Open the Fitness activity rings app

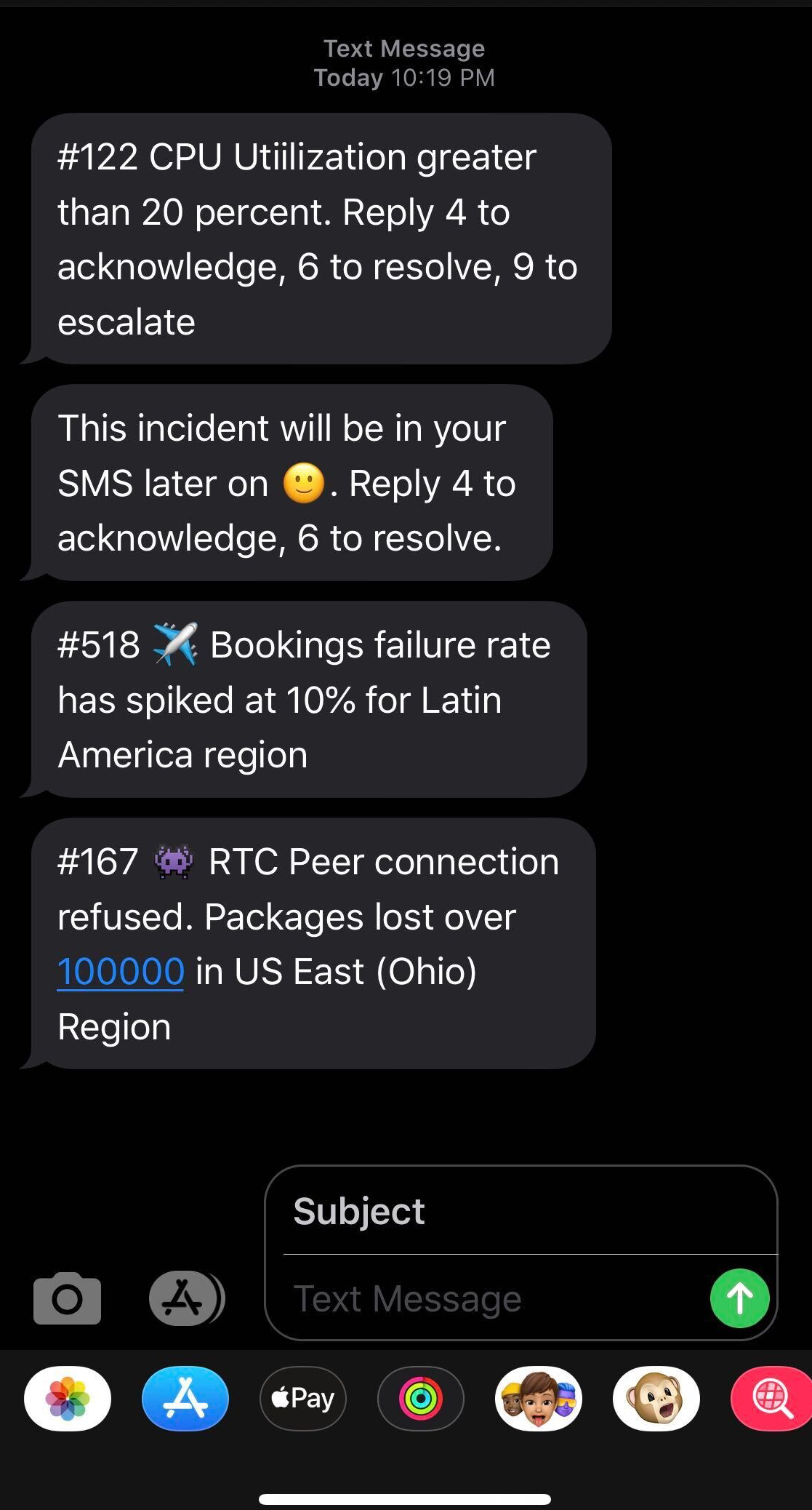click(421, 1399)
